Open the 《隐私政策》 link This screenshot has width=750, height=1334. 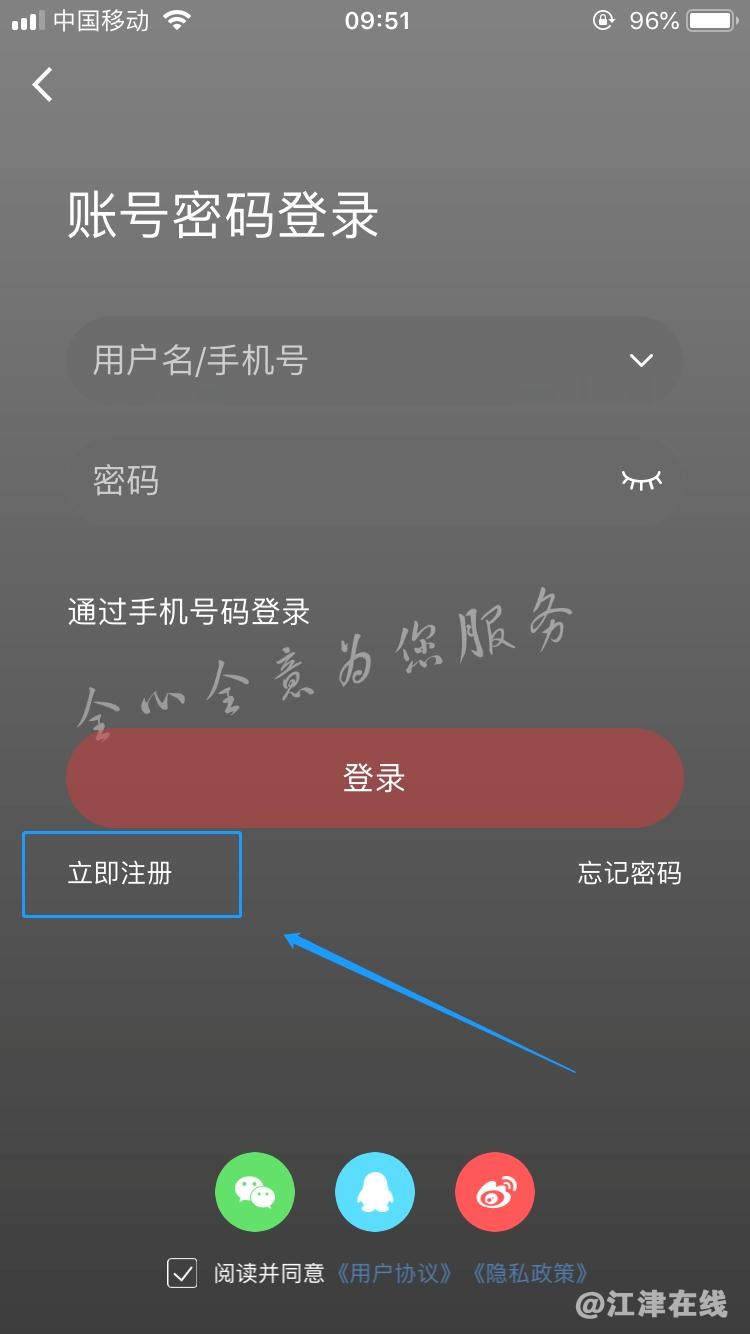(x=530, y=1273)
